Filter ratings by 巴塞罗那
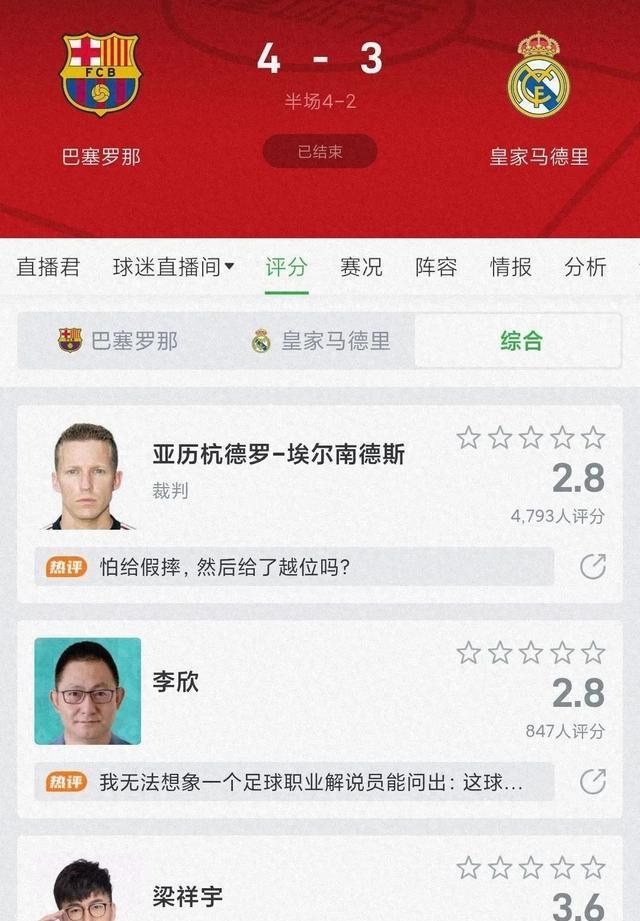This screenshot has width=640, height=921. [118, 341]
